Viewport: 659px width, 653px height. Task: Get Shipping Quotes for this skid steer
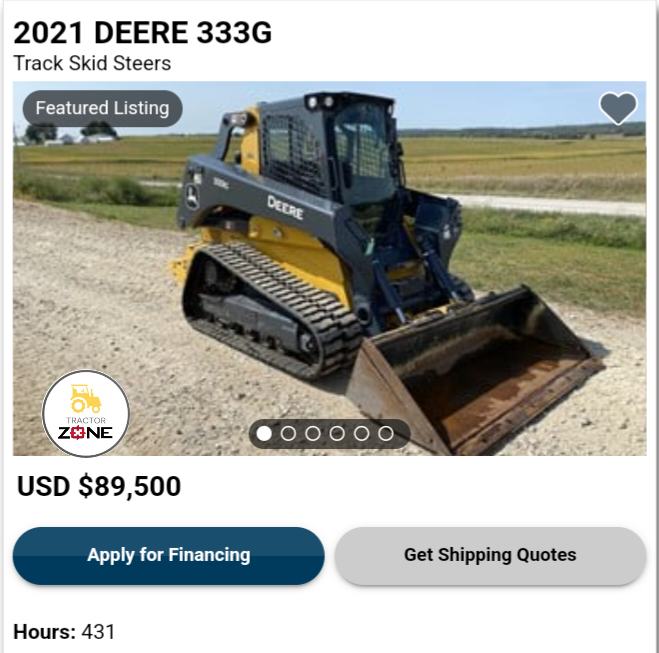(490, 555)
